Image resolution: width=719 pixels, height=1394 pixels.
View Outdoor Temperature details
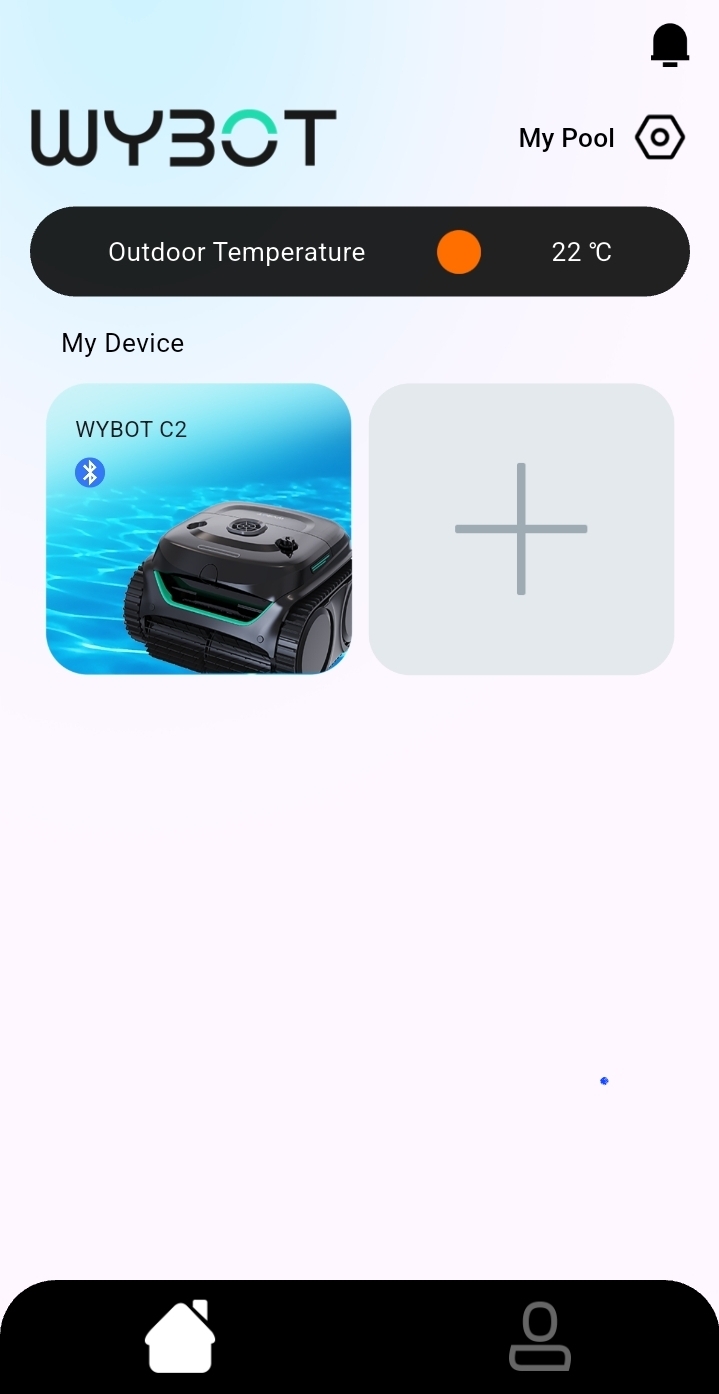click(359, 252)
